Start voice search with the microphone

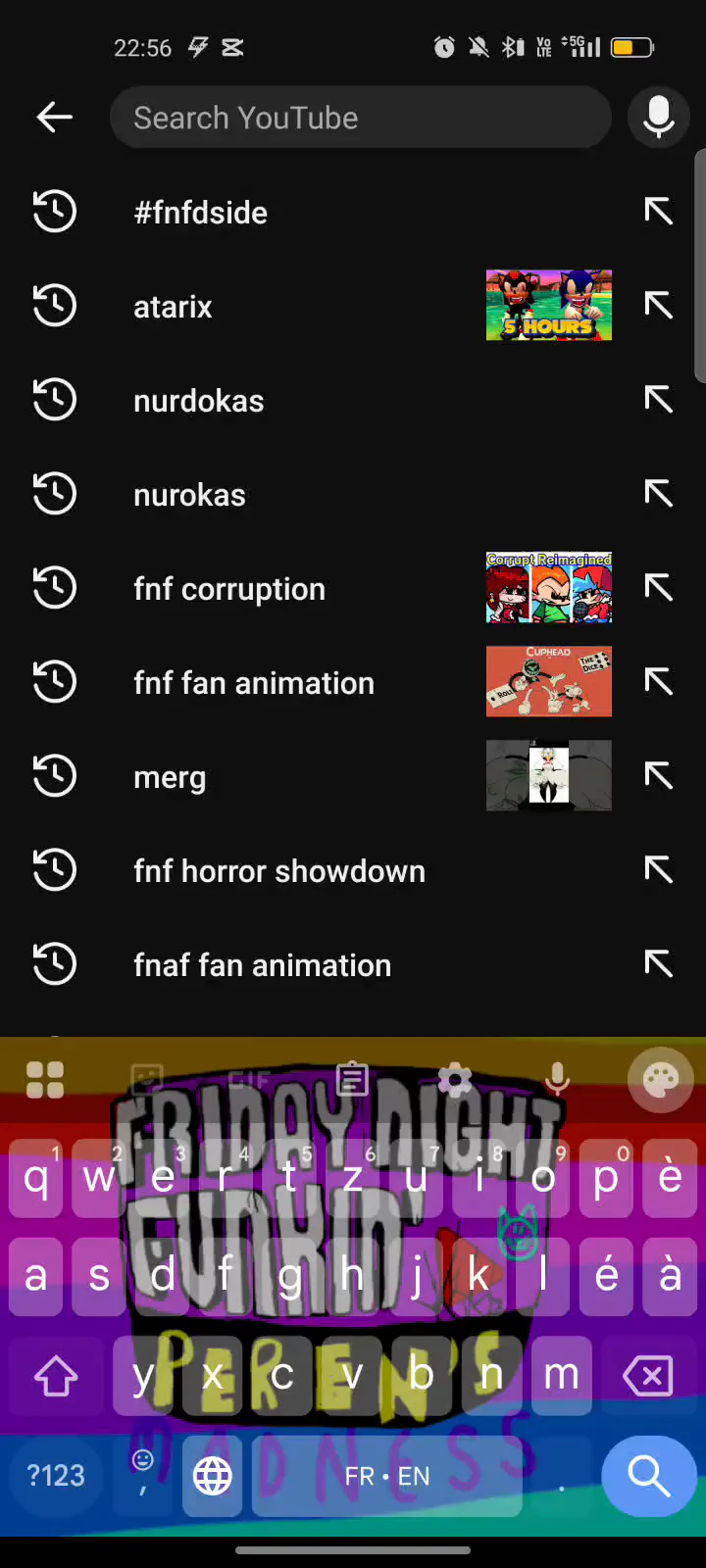[658, 118]
